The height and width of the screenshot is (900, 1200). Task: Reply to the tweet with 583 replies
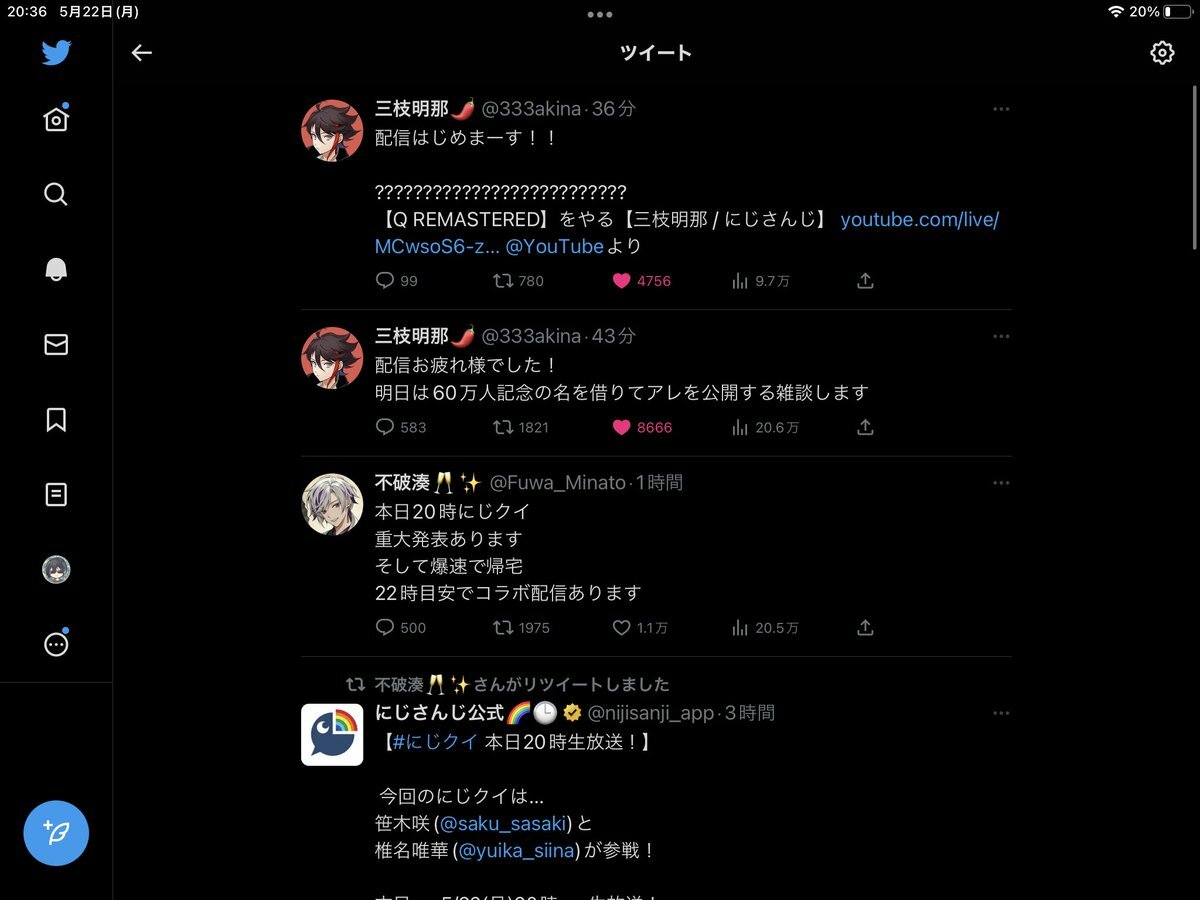click(x=385, y=427)
